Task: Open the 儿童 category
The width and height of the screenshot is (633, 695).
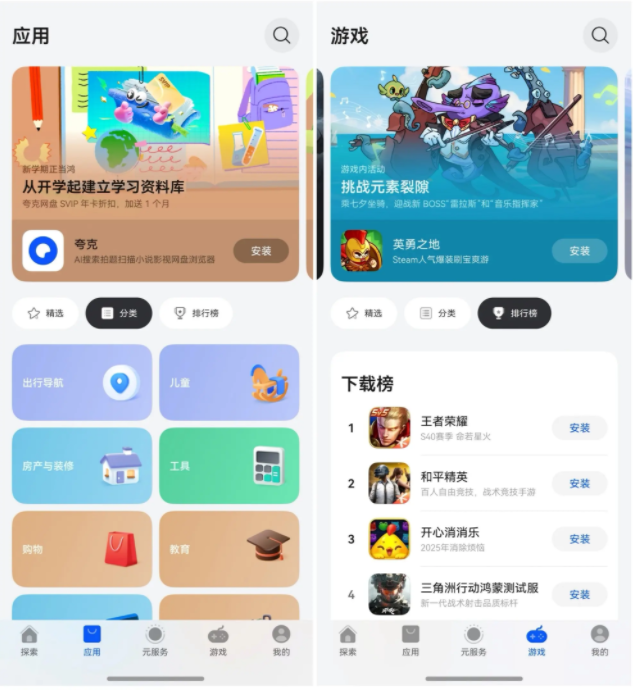Action: (229, 382)
